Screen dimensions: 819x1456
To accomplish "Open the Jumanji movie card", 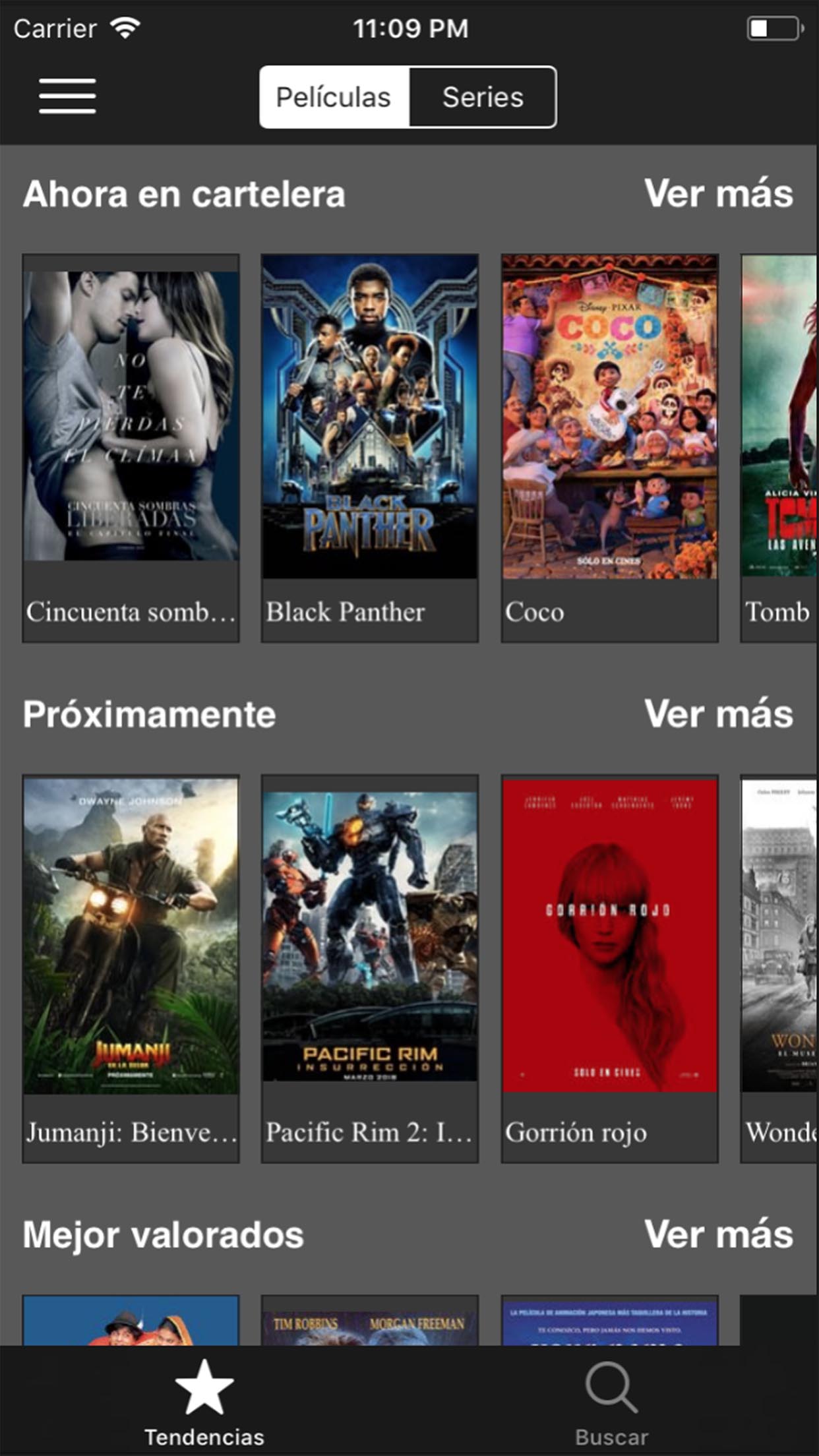I will pos(131,968).
